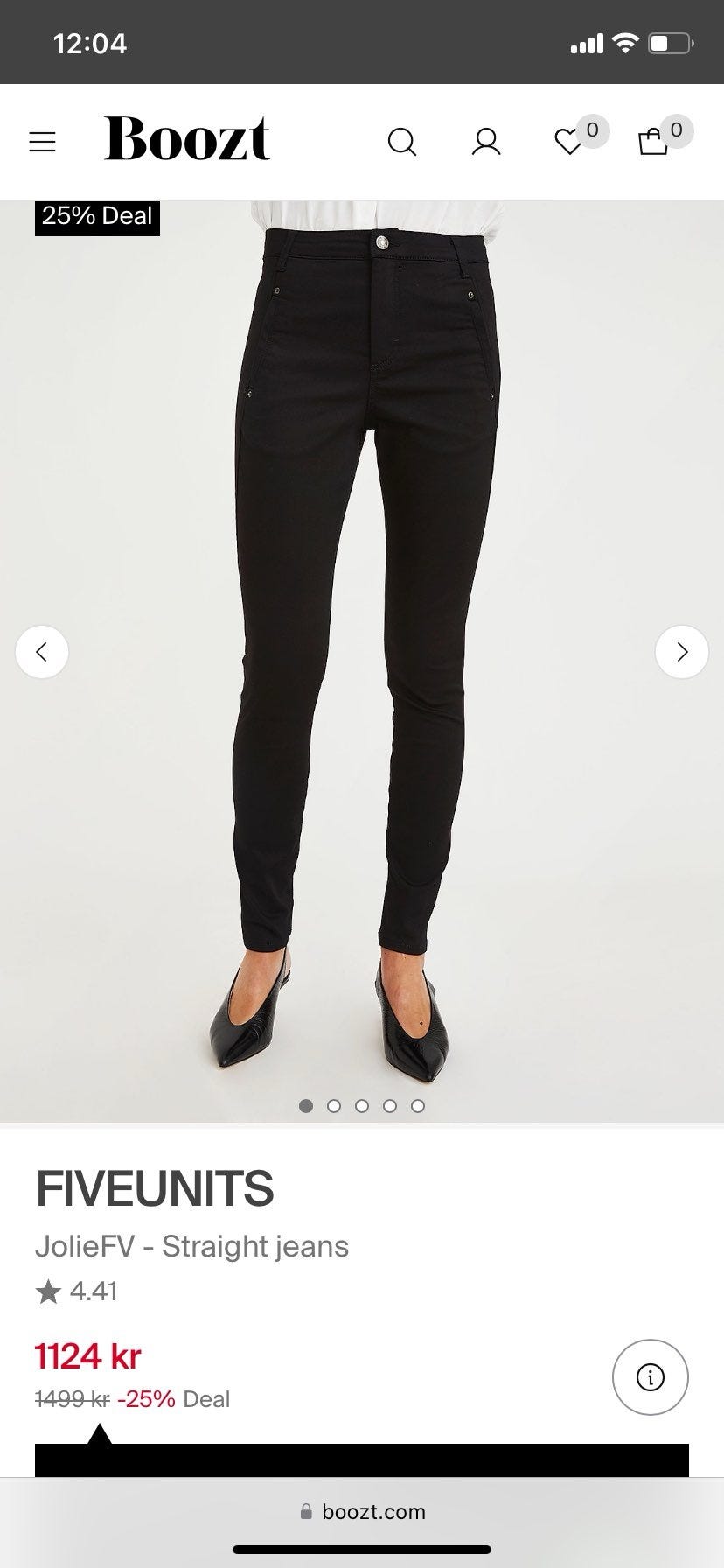The image size is (724, 1568).
Task: Show the previous product image
Action: click(x=42, y=652)
